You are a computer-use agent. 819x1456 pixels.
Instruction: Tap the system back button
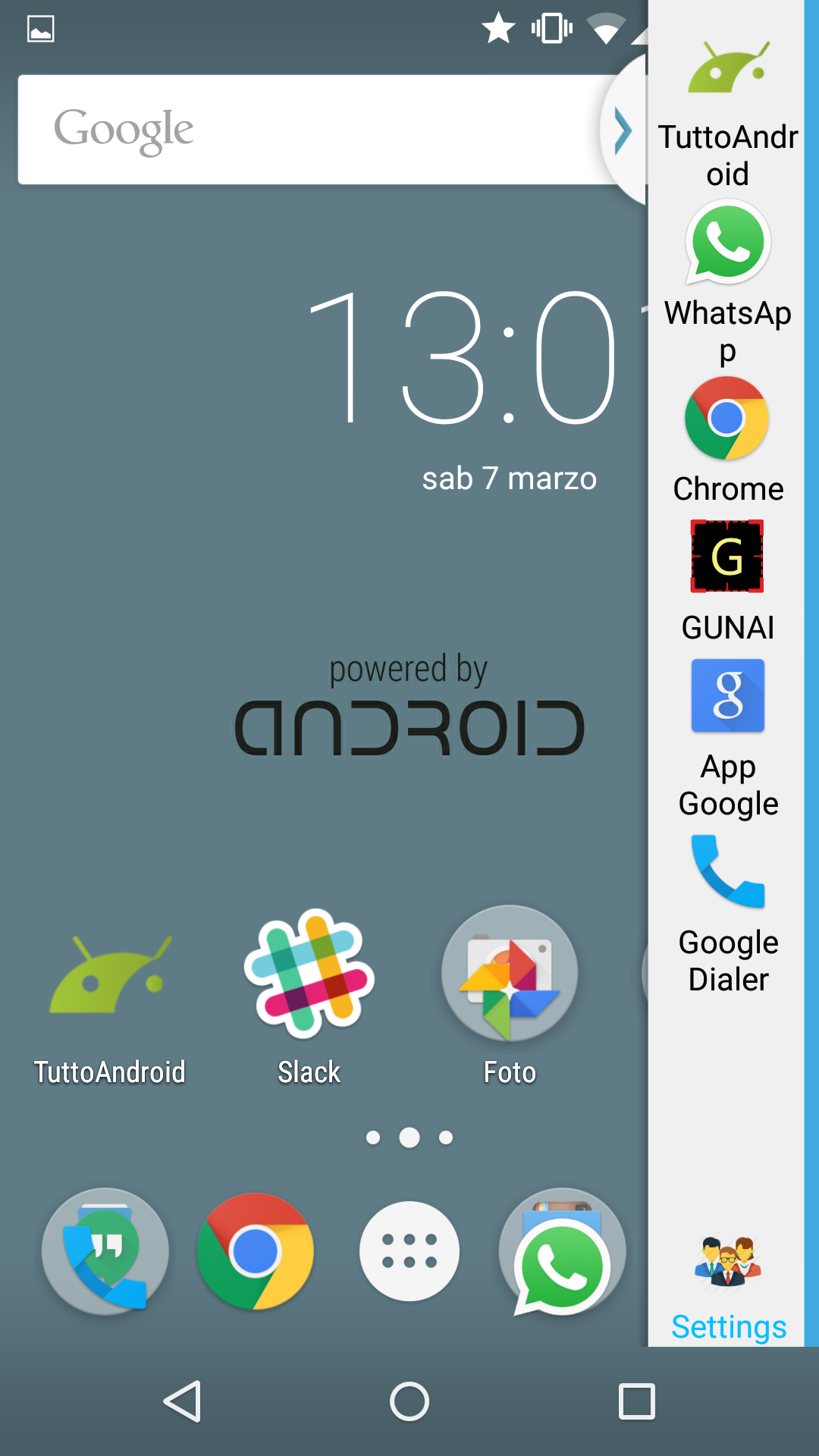coord(182,1401)
